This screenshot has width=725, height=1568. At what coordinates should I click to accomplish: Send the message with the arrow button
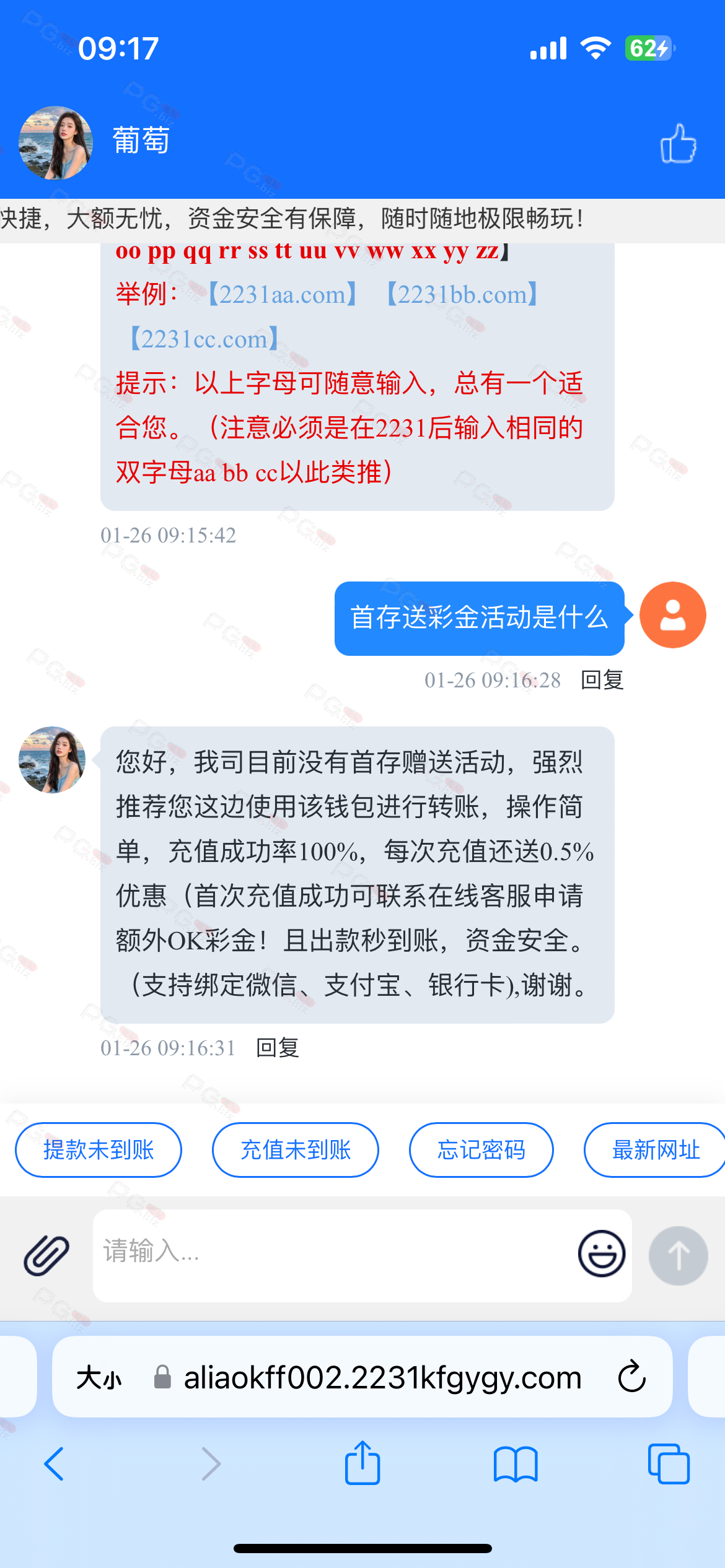(x=678, y=1255)
